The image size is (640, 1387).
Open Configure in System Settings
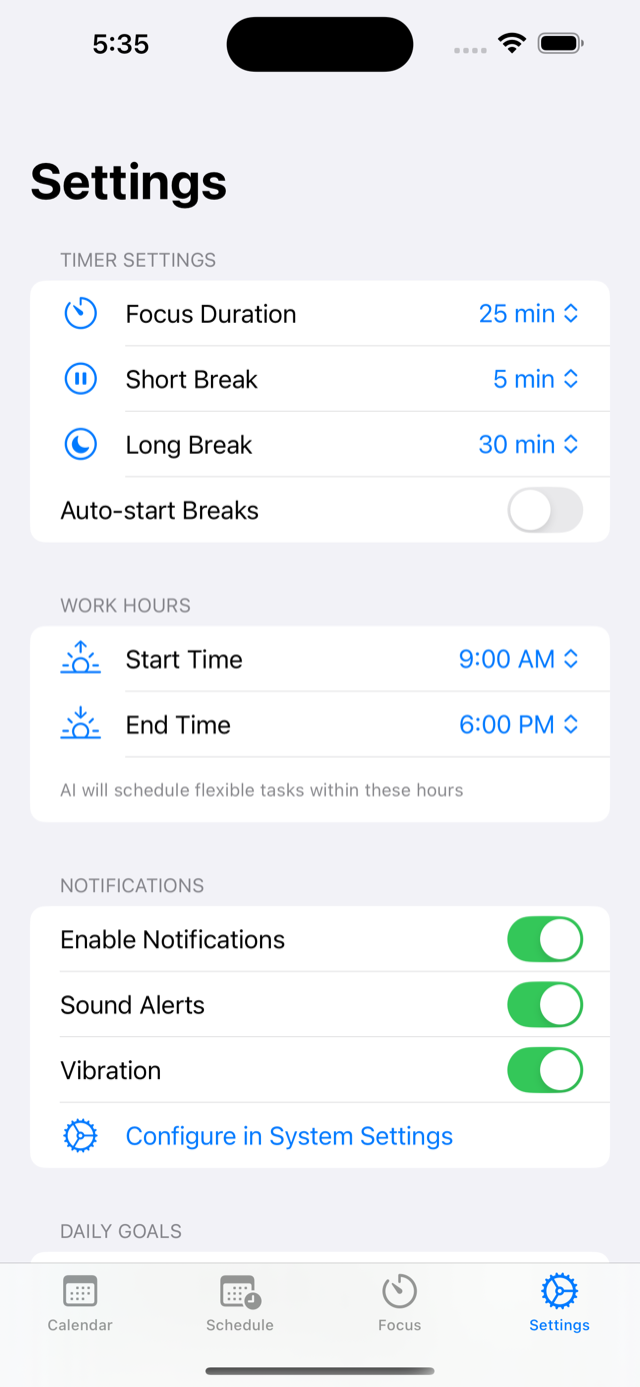pyautogui.click(x=289, y=1136)
